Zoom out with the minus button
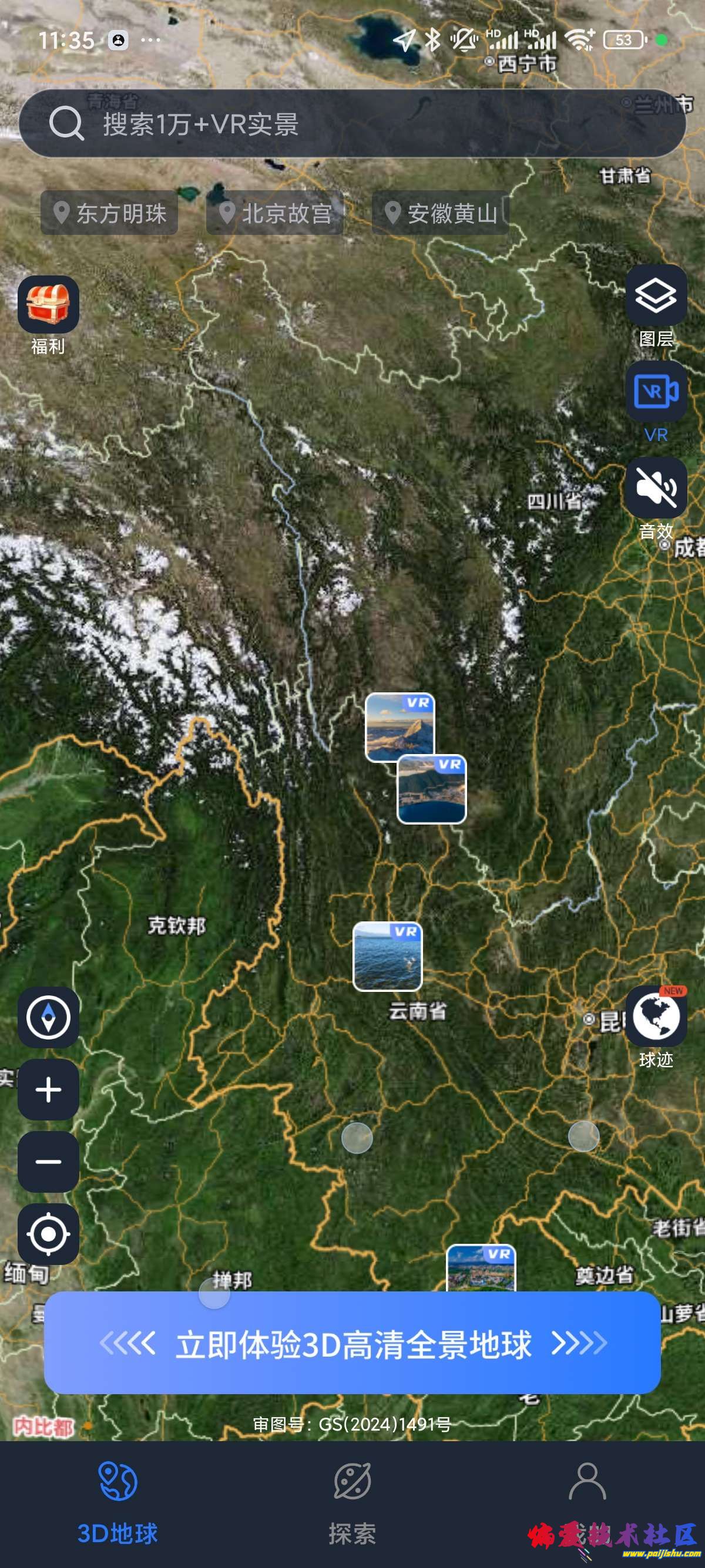Image resolution: width=705 pixels, height=1568 pixels. [x=48, y=1162]
